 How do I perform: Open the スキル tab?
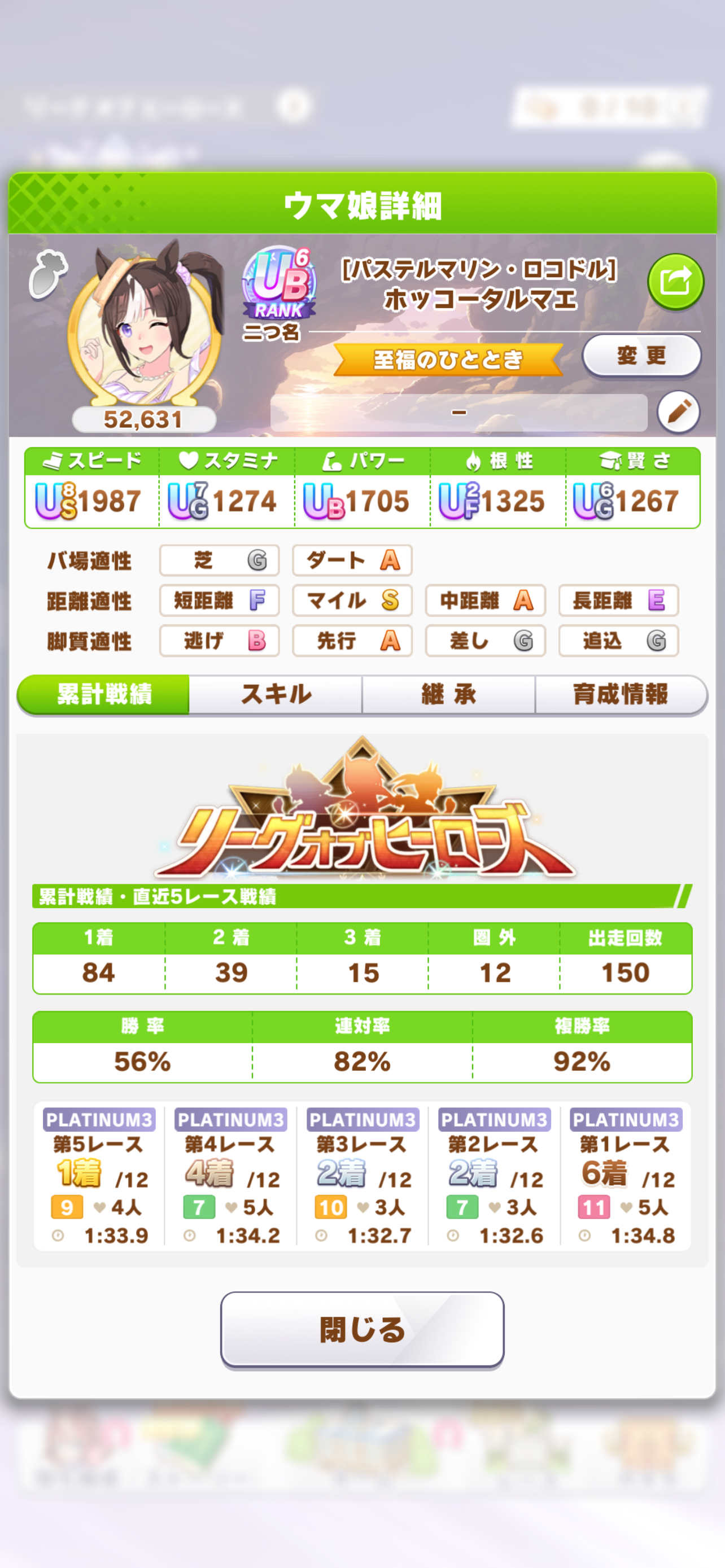(x=276, y=694)
